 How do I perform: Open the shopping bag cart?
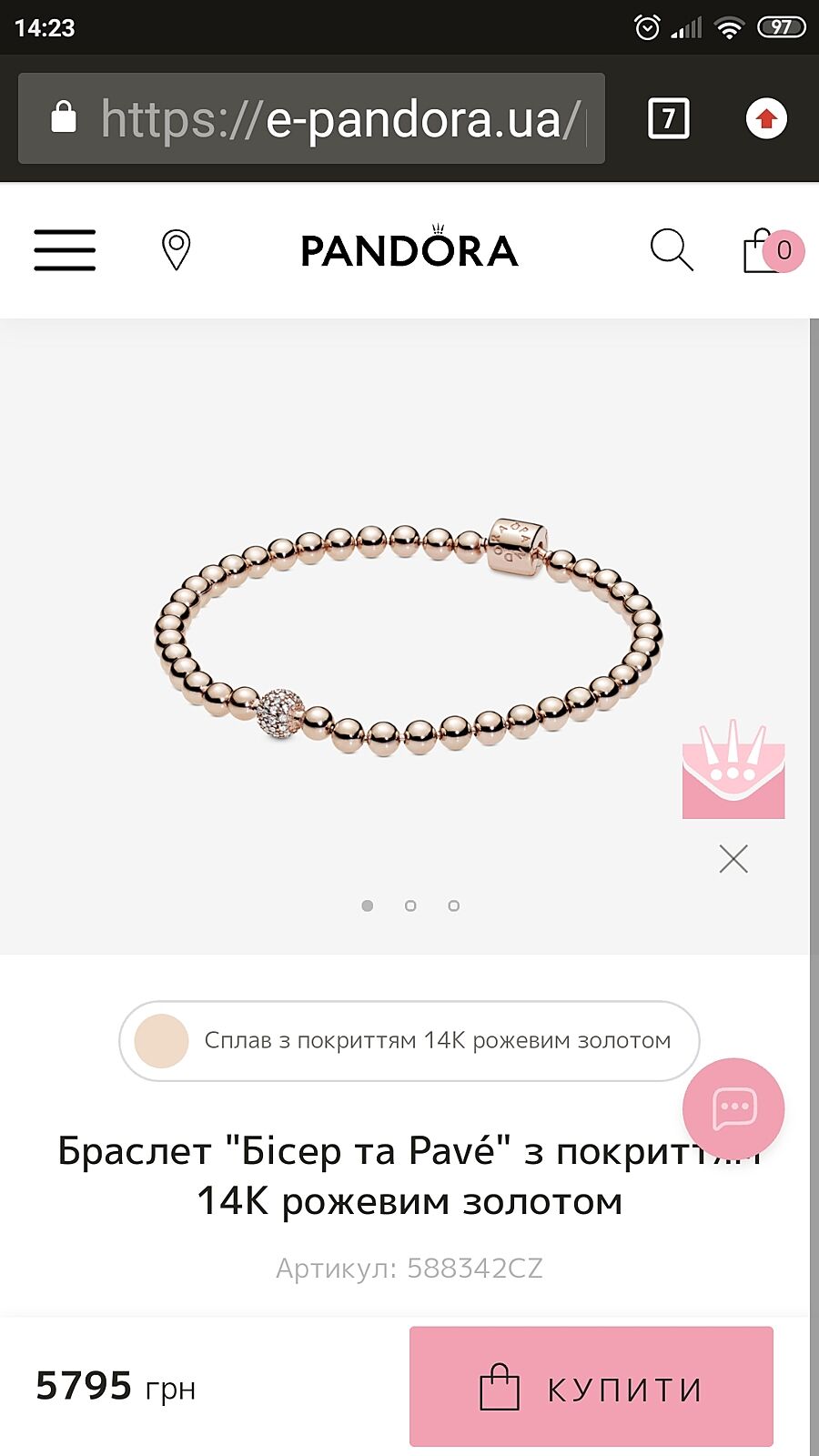tap(770, 250)
